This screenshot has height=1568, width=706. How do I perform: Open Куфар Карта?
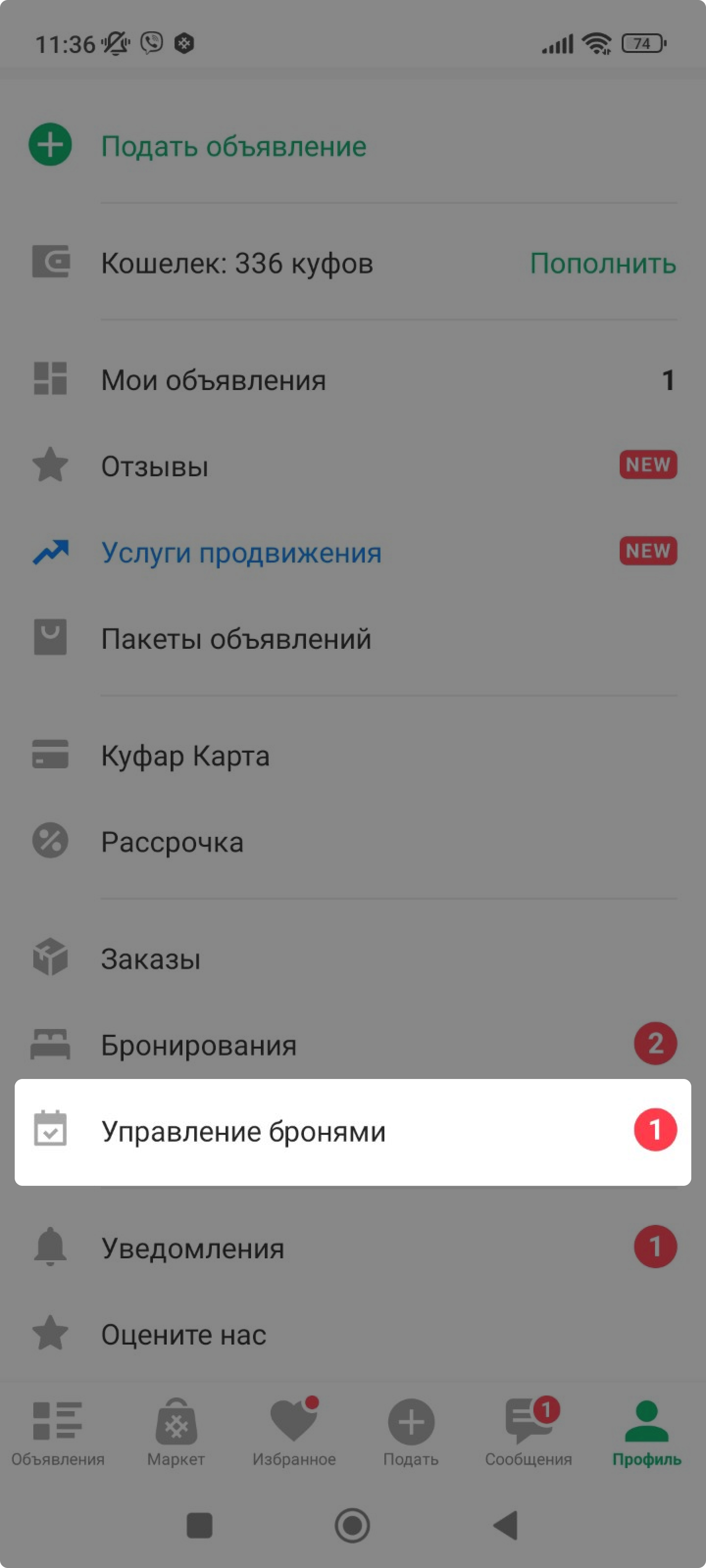[353, 756]
